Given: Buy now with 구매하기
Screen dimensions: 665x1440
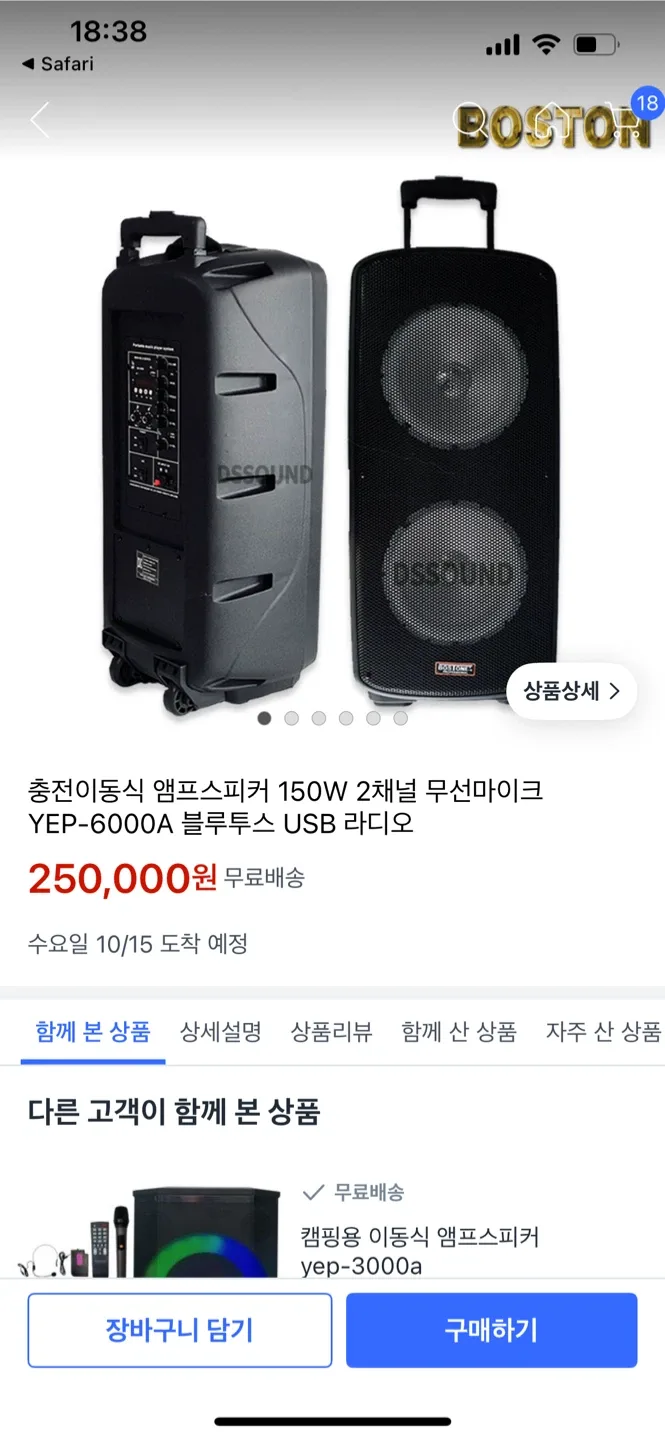Looking at the screenshot, I should [x=491, y=1330].
